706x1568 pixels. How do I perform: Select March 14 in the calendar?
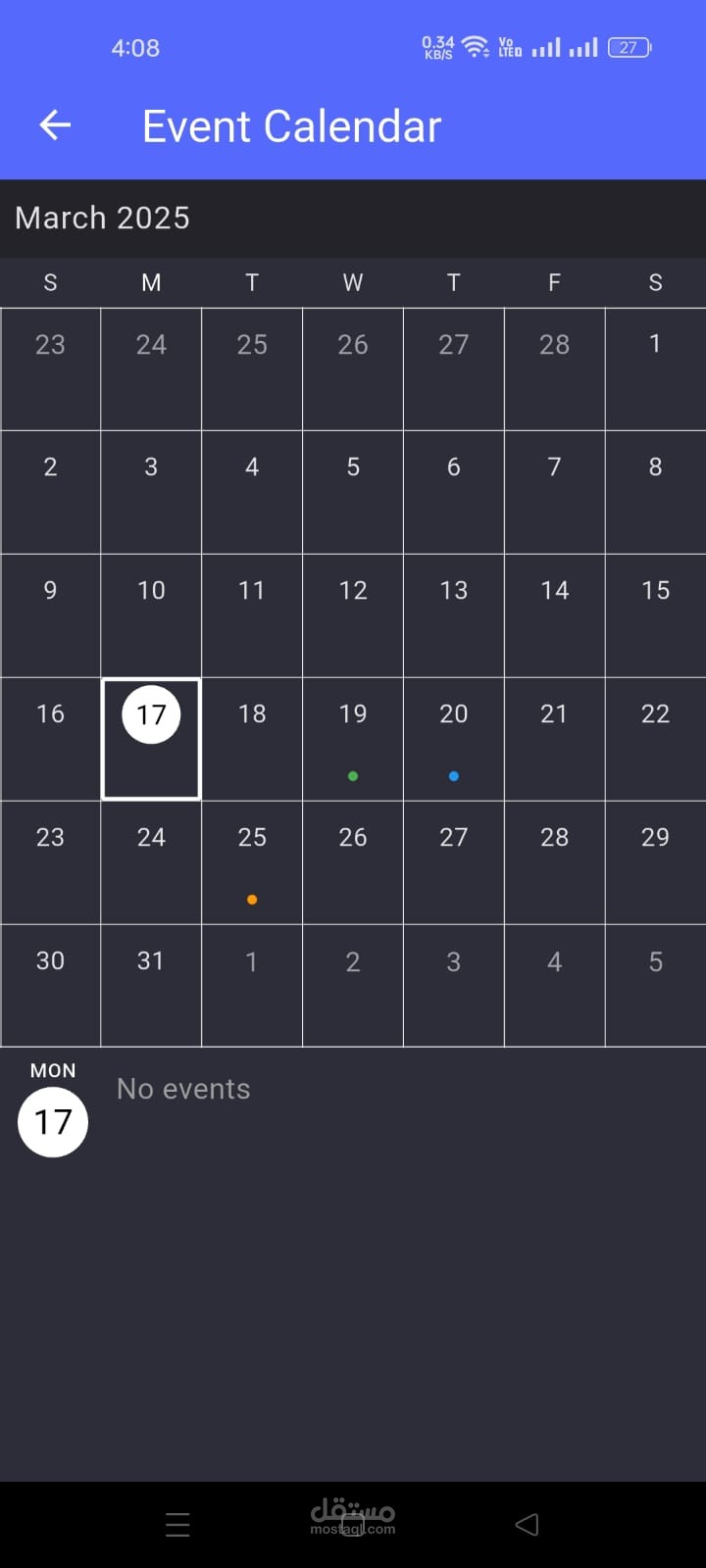(554, 613)
